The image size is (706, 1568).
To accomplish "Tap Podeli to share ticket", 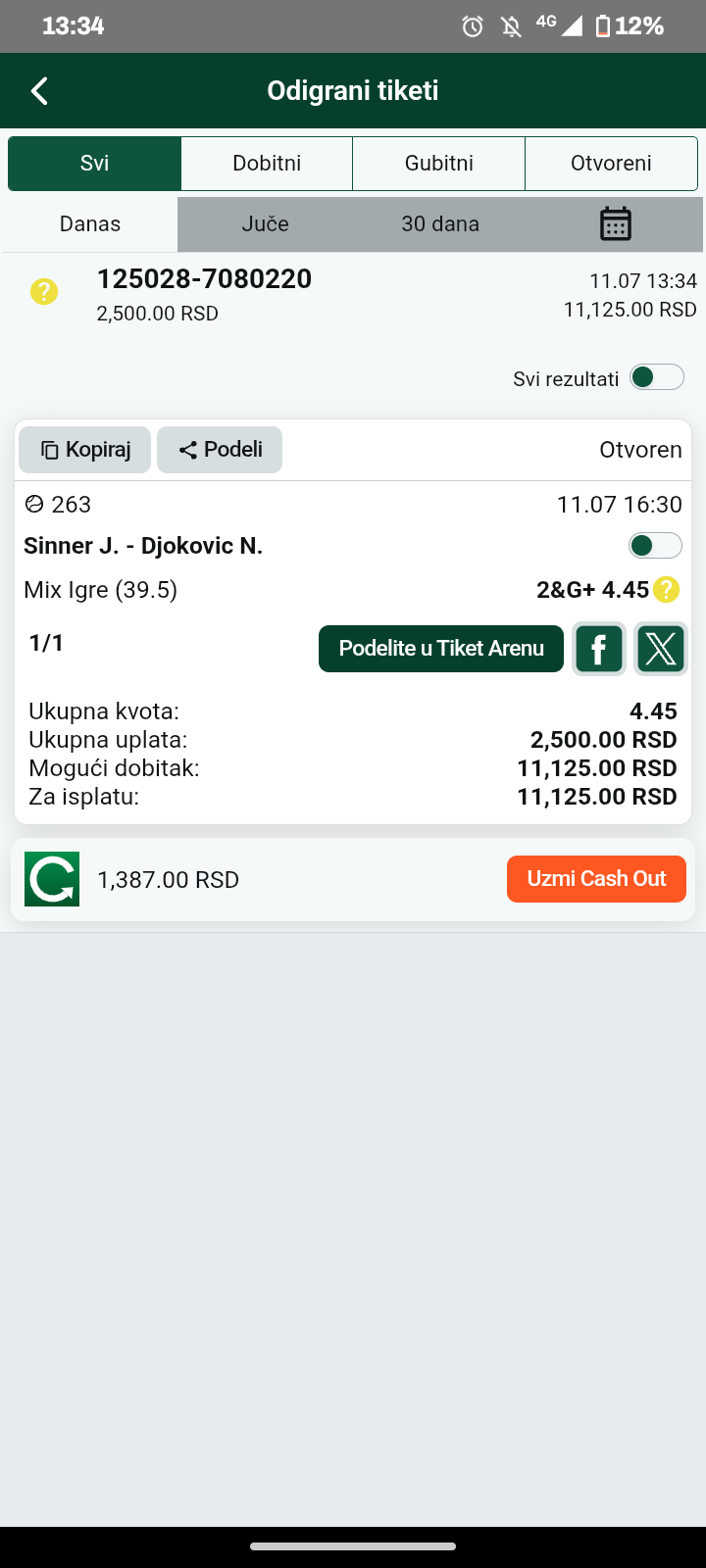I will click(x=220, y=450).
